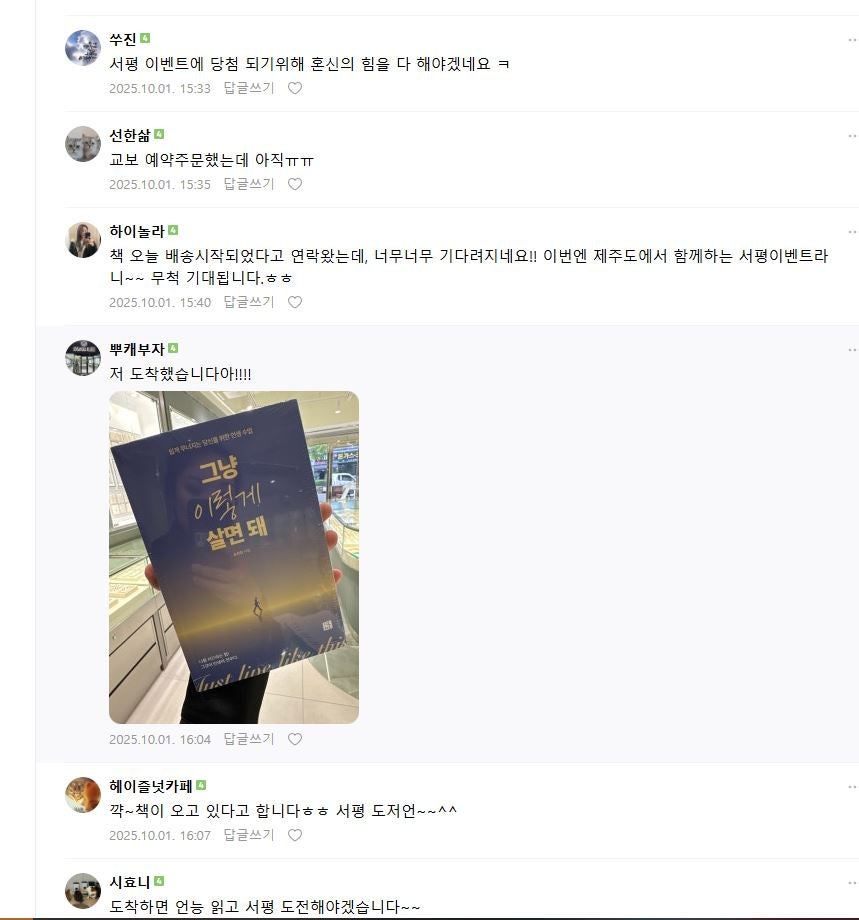Screen dimensions: 859x920
Task: Open more options on 쑤진's comment
Action: [851, 40]
